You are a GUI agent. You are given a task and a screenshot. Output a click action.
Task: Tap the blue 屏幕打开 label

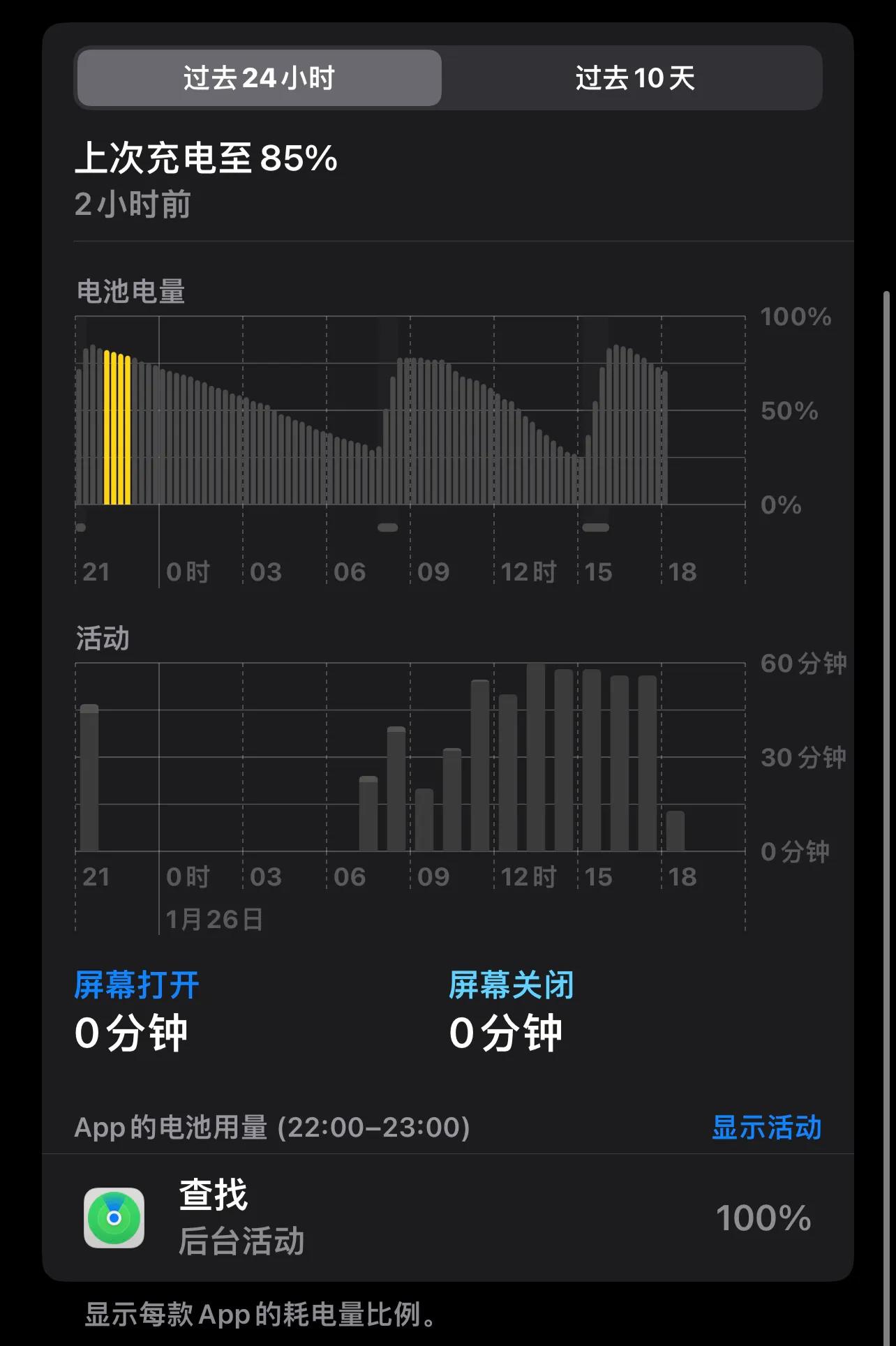(137, 985)
